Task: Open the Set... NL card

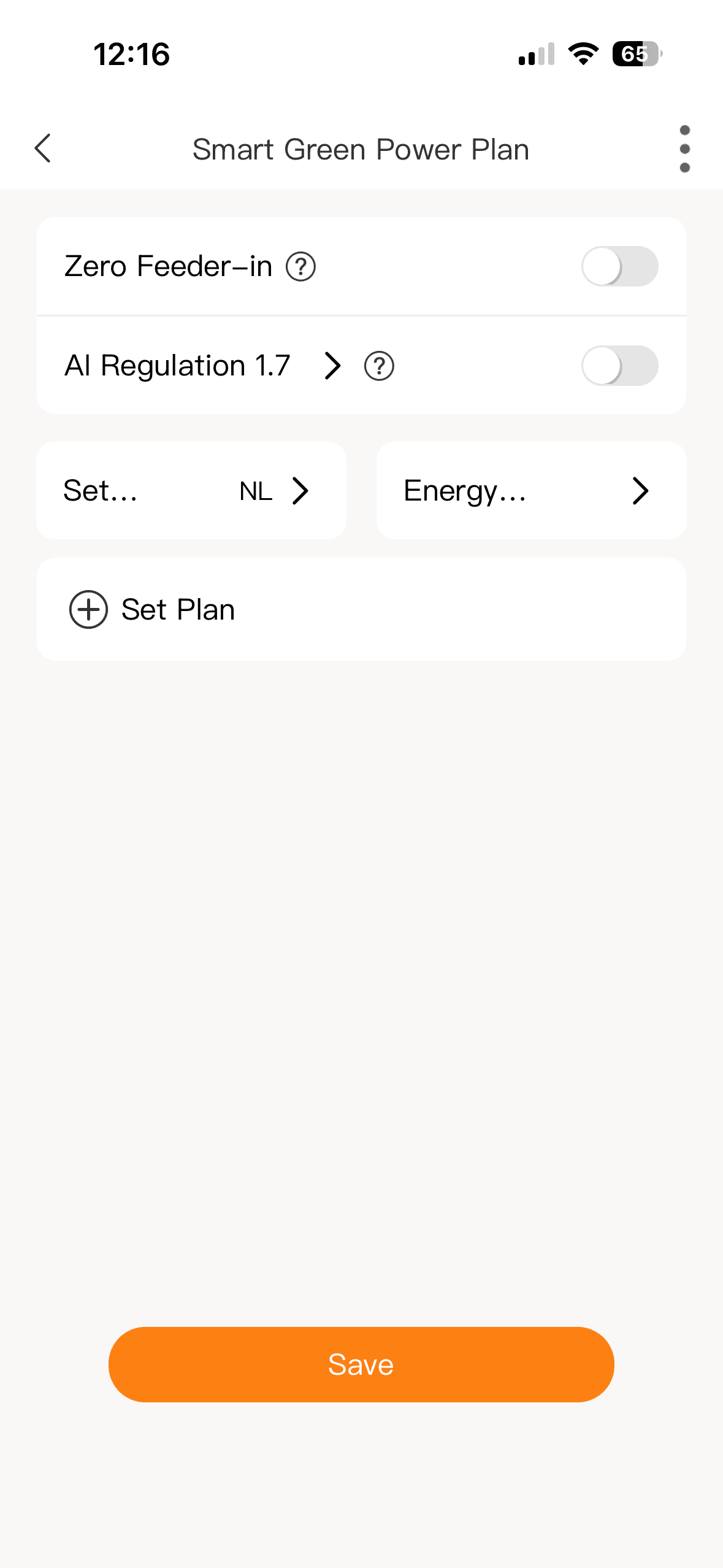Action: click(x=191, y=491)
